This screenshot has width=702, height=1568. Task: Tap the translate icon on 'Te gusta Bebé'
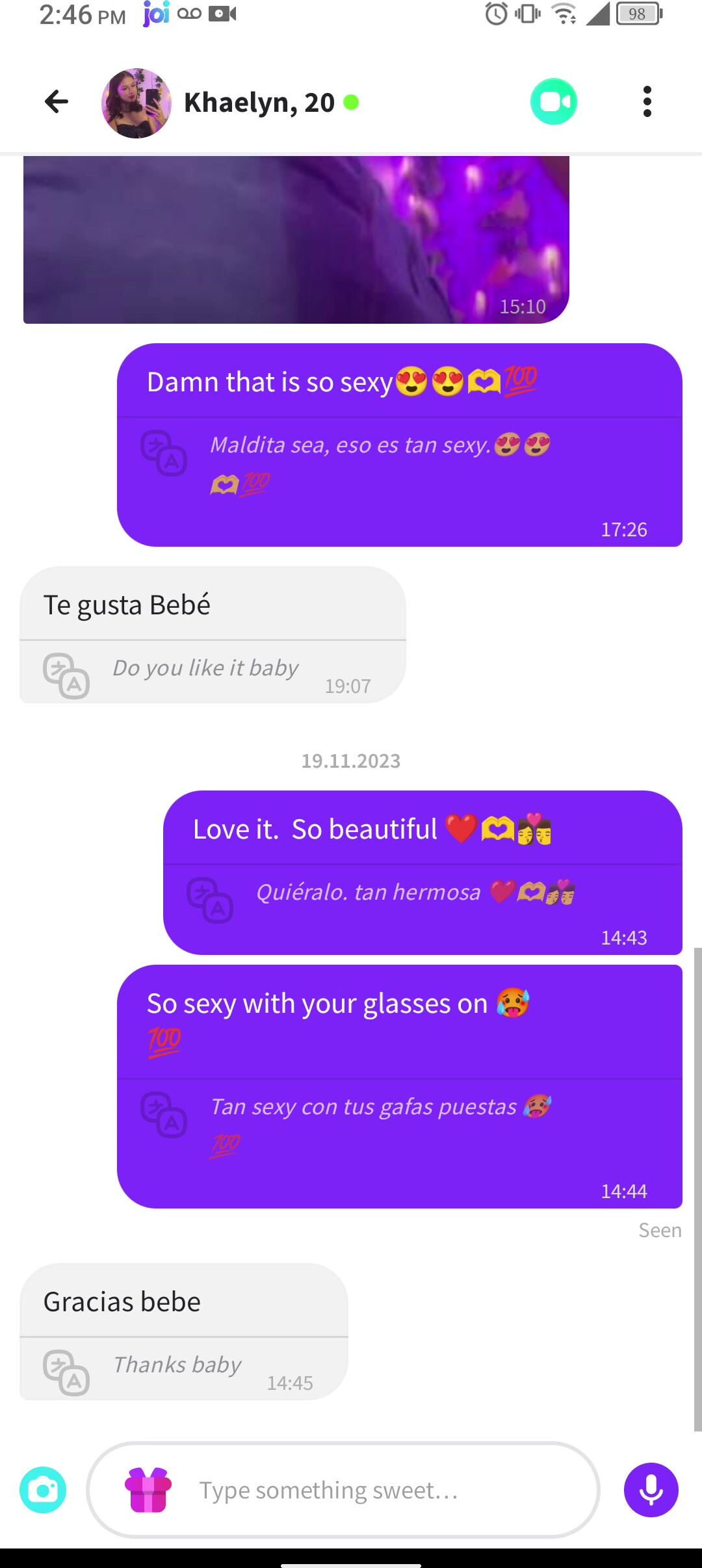point(66,675)
